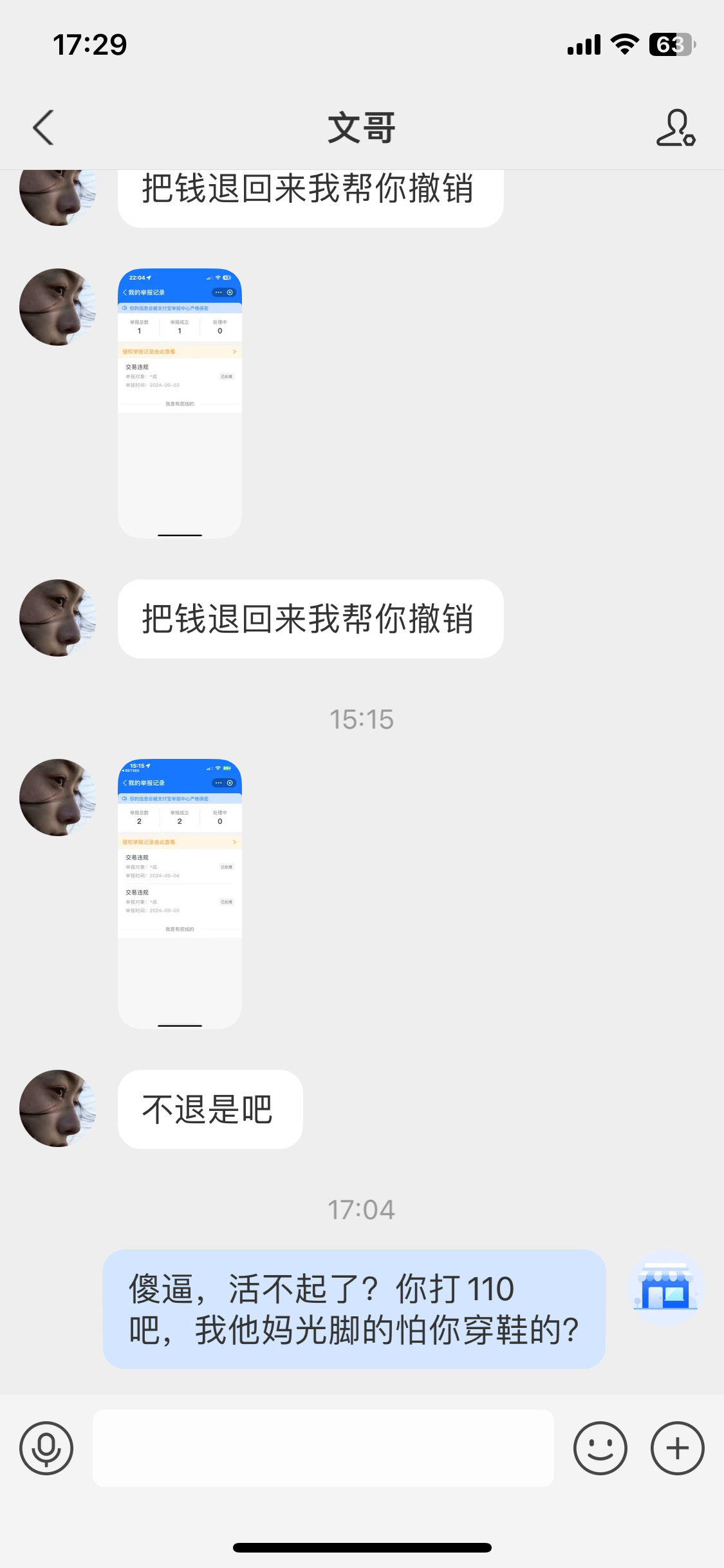
Task: Open chat settings for 文哥
Action: coord(675,127)
